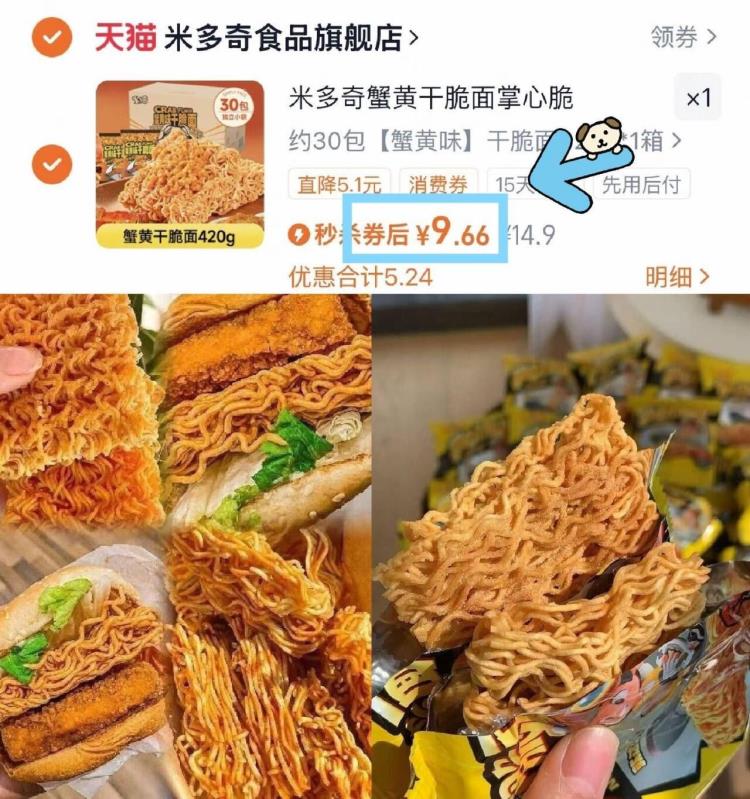Open the 领券 coupon link

tap(679, 33)
